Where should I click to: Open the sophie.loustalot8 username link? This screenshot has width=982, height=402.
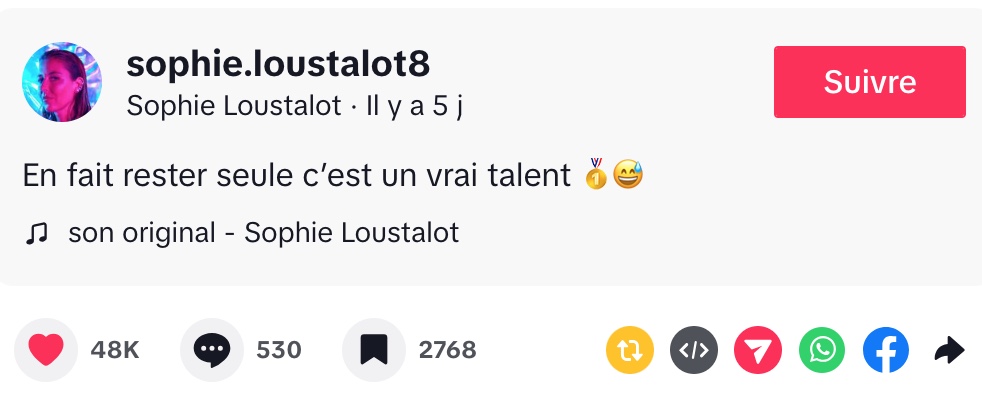click(x=278, y=64)
